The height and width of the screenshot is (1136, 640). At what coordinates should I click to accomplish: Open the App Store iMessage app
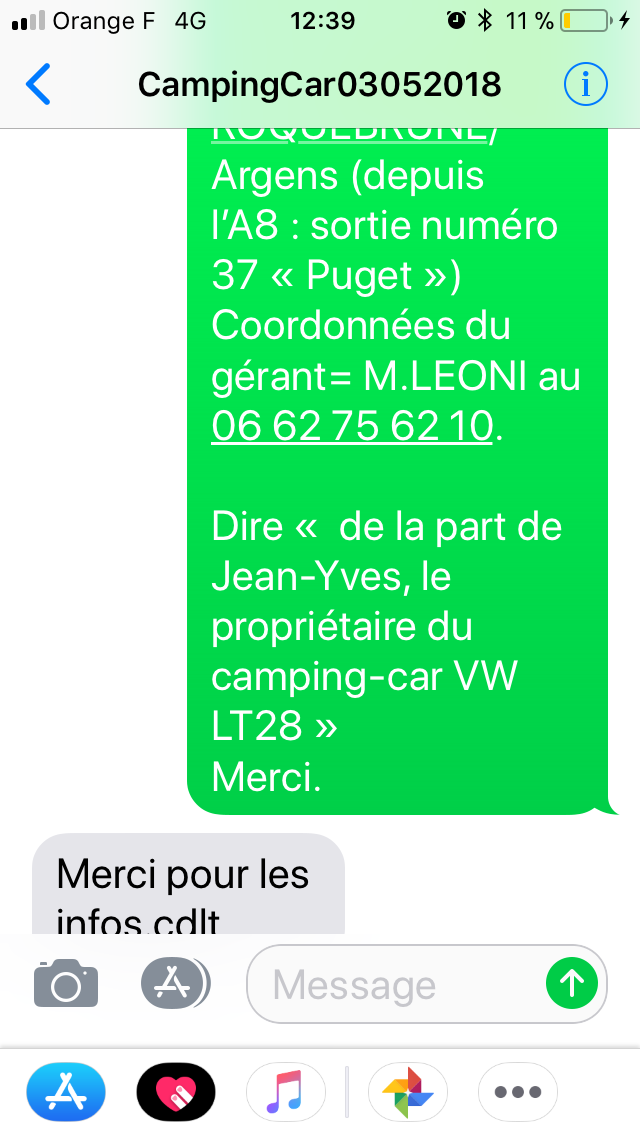pyautogui.click(x=66, y=1091)
